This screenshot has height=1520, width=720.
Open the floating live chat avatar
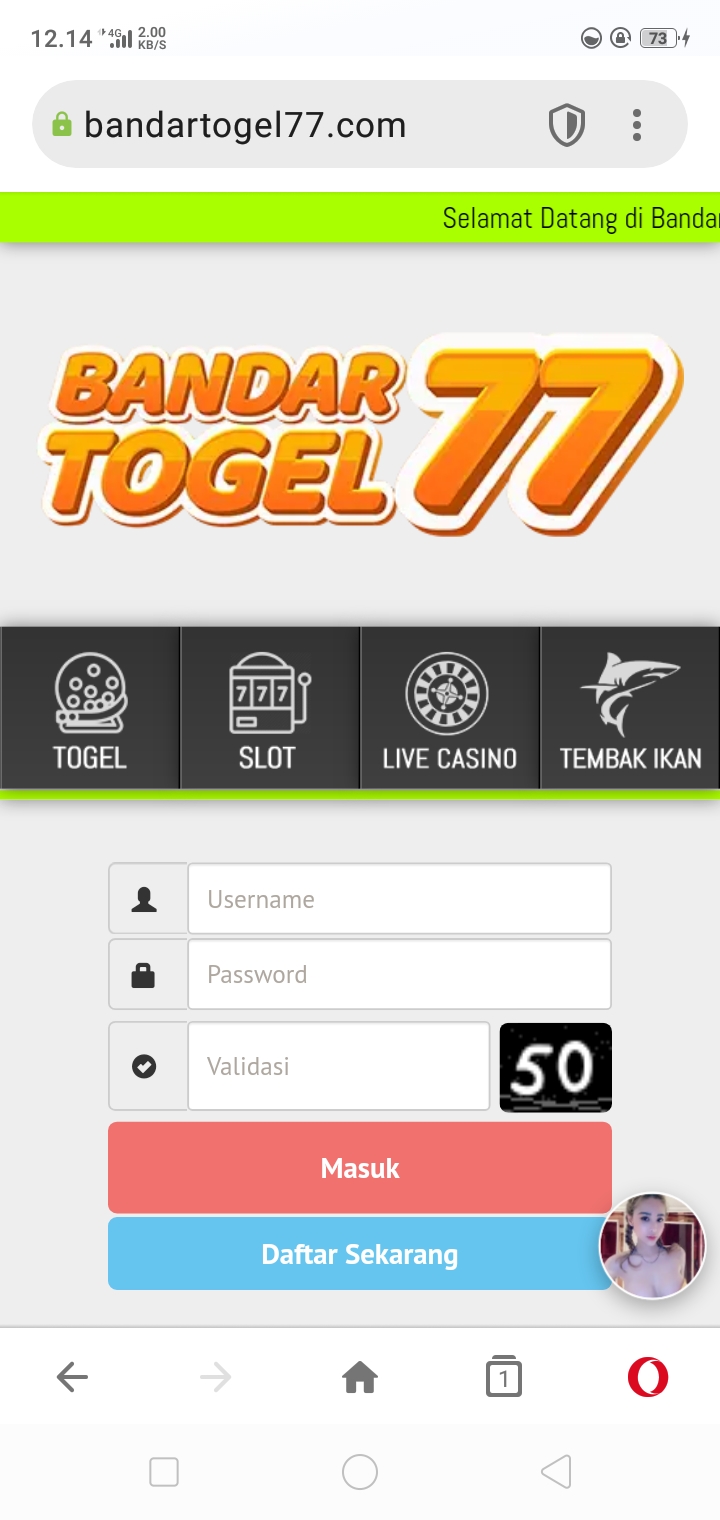[x=652, y=1246]
